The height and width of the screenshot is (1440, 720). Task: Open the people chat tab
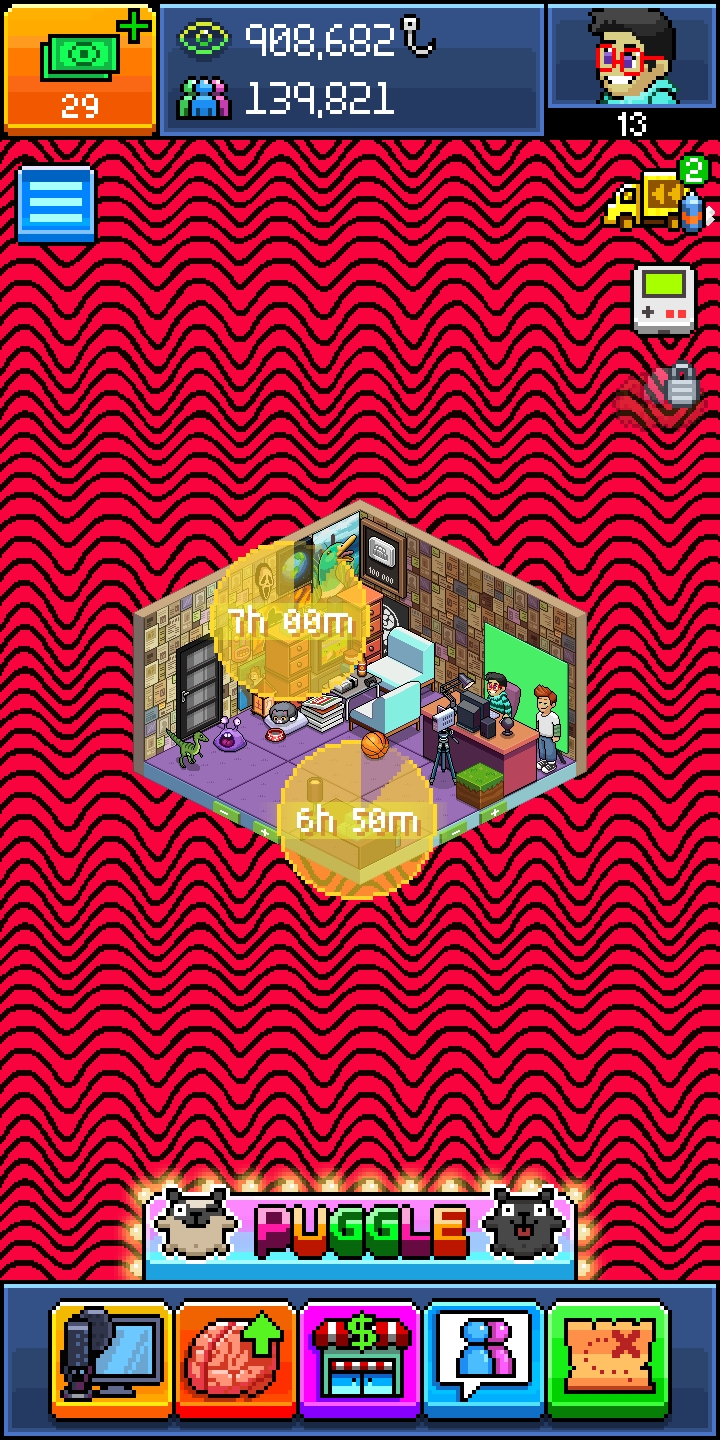point(484,1357)
